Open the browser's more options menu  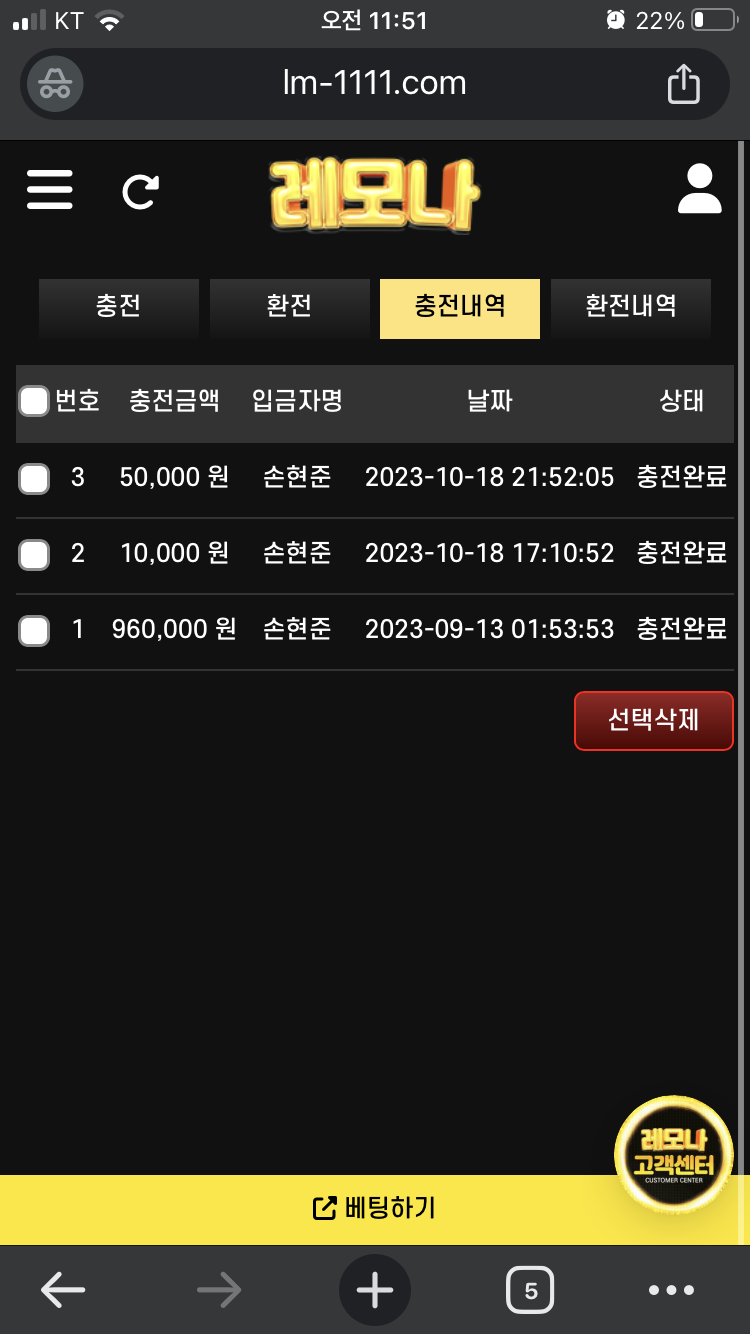tap(671, 1291)
